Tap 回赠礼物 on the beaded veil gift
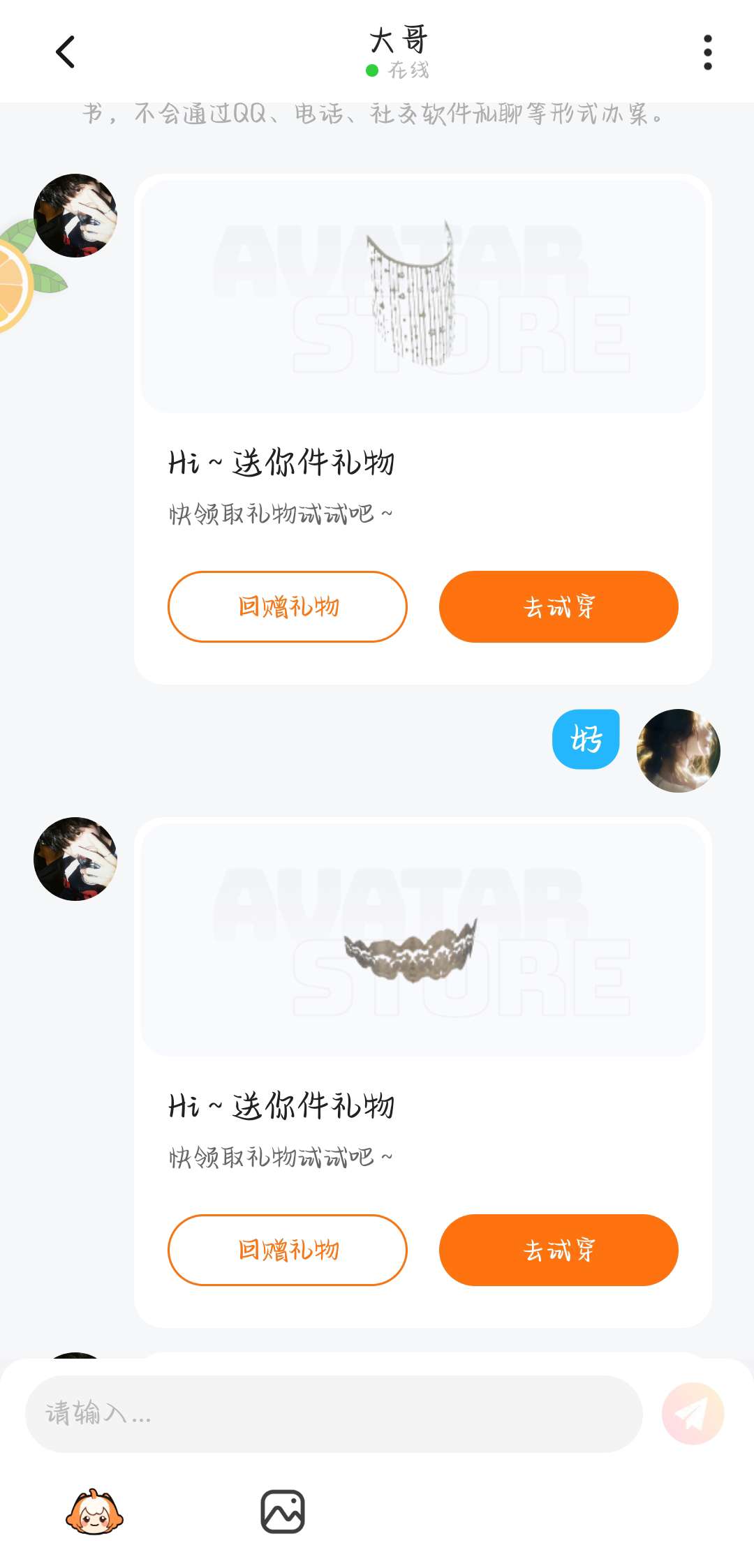Screen dimensions: 754x1568 point(287,606)
